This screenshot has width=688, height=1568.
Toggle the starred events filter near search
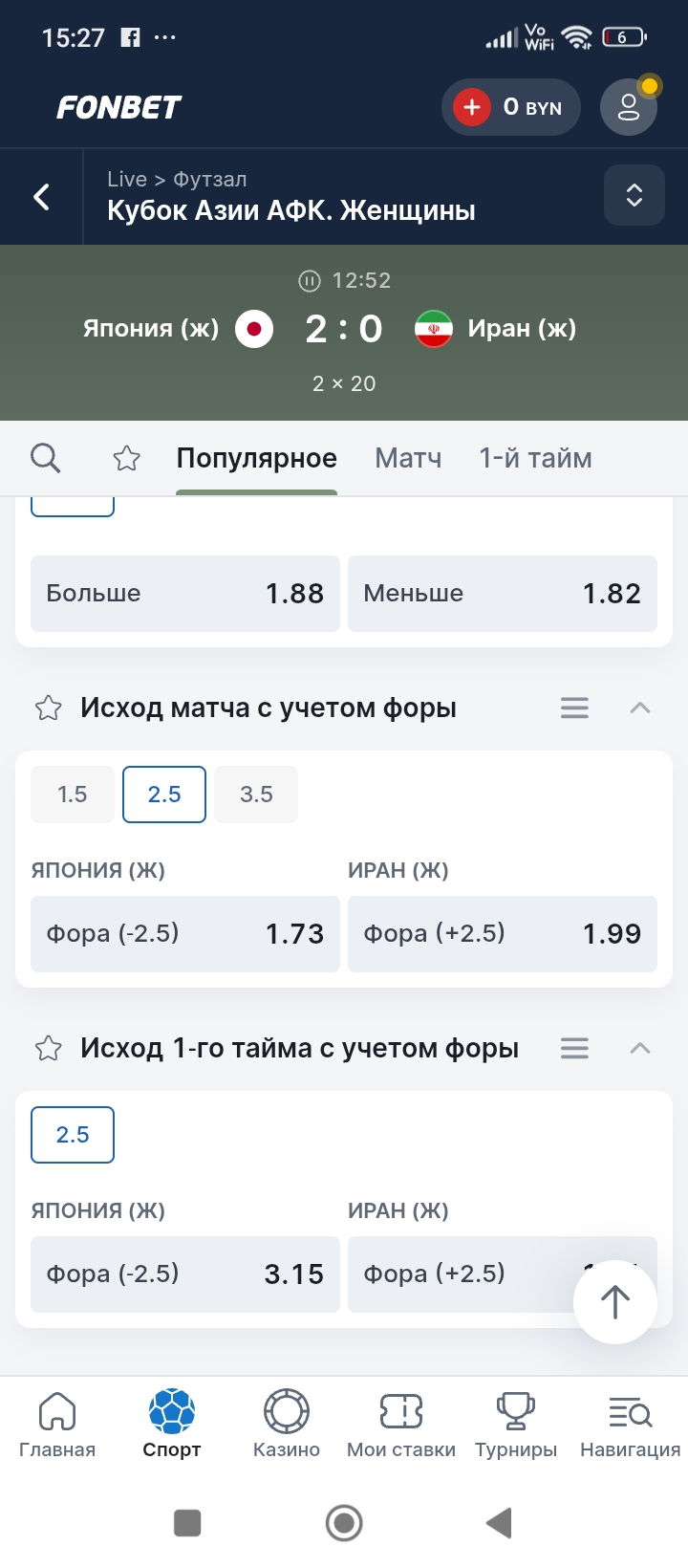click(x=126, y=459)
